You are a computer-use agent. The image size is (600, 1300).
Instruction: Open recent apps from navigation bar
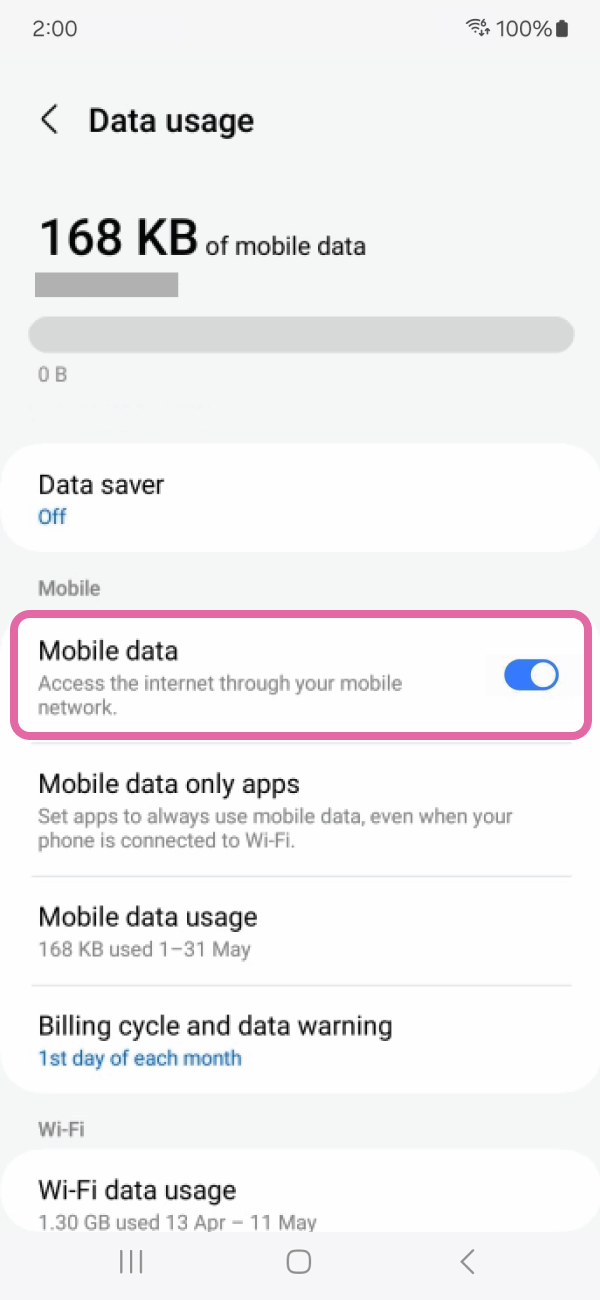[x=131, y=1262]
